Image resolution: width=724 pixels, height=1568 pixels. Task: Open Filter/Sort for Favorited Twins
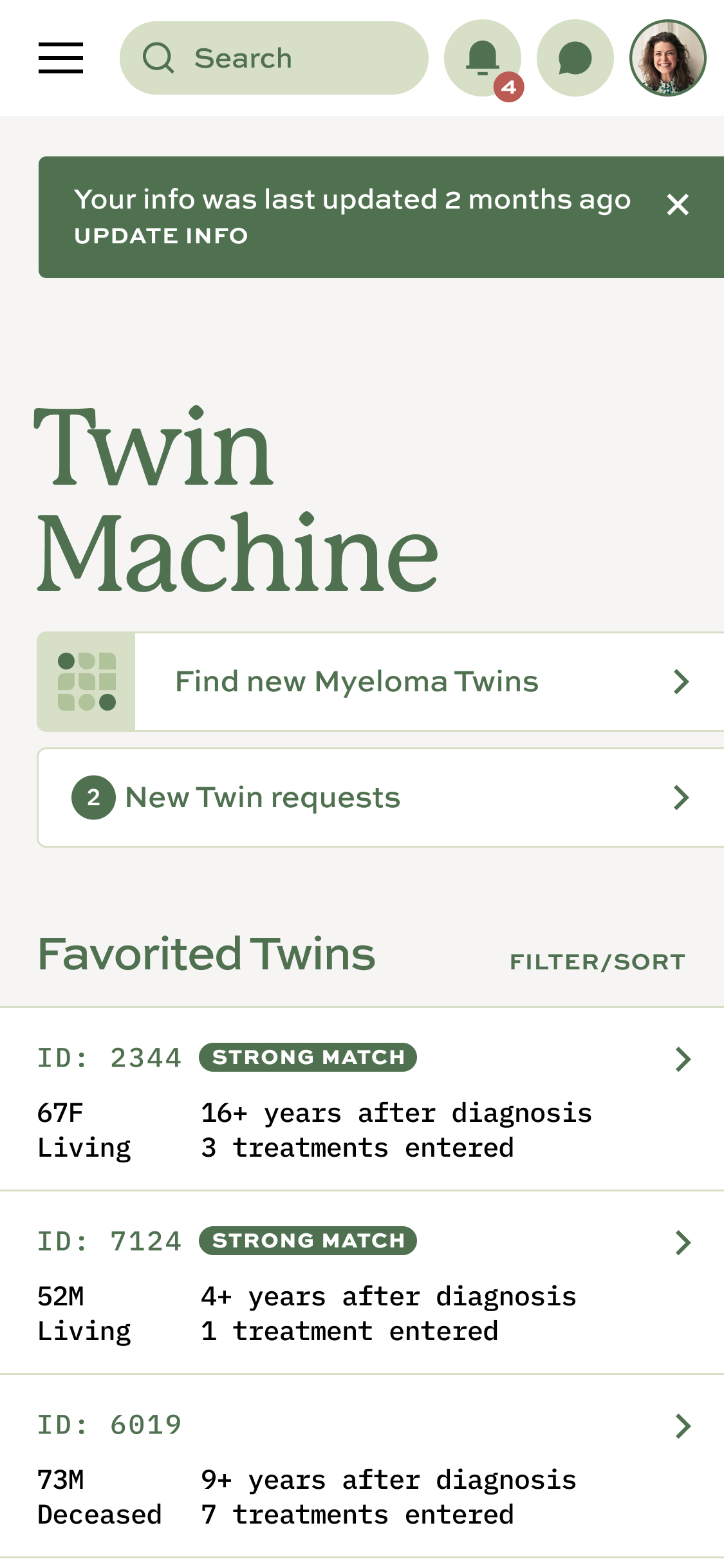597,962
